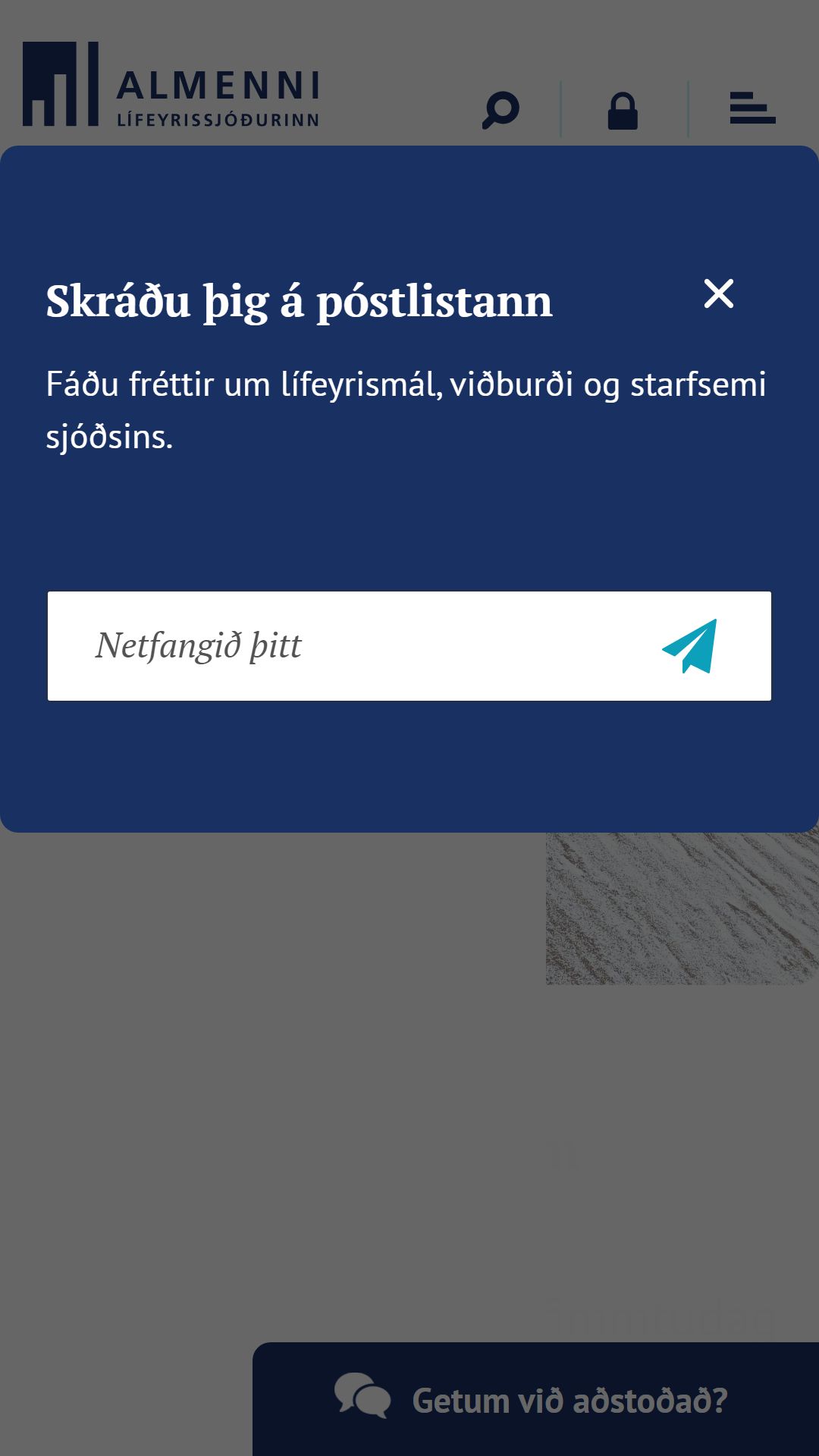Screen dimensions: 819x1456
Task: Open the login padlock icon
Action: tap(623, 111)
